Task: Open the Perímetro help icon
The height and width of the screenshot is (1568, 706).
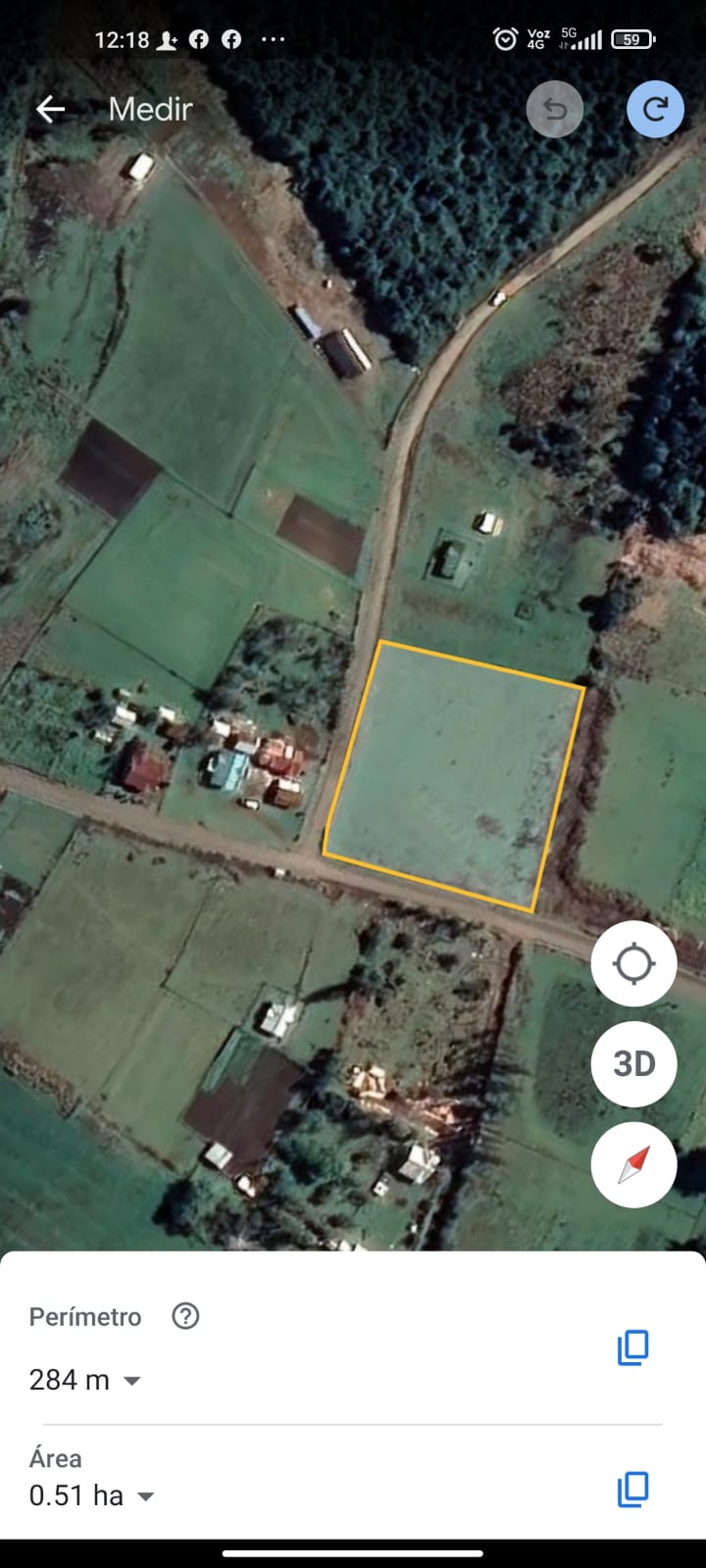Action: [x=185, y=1316]
